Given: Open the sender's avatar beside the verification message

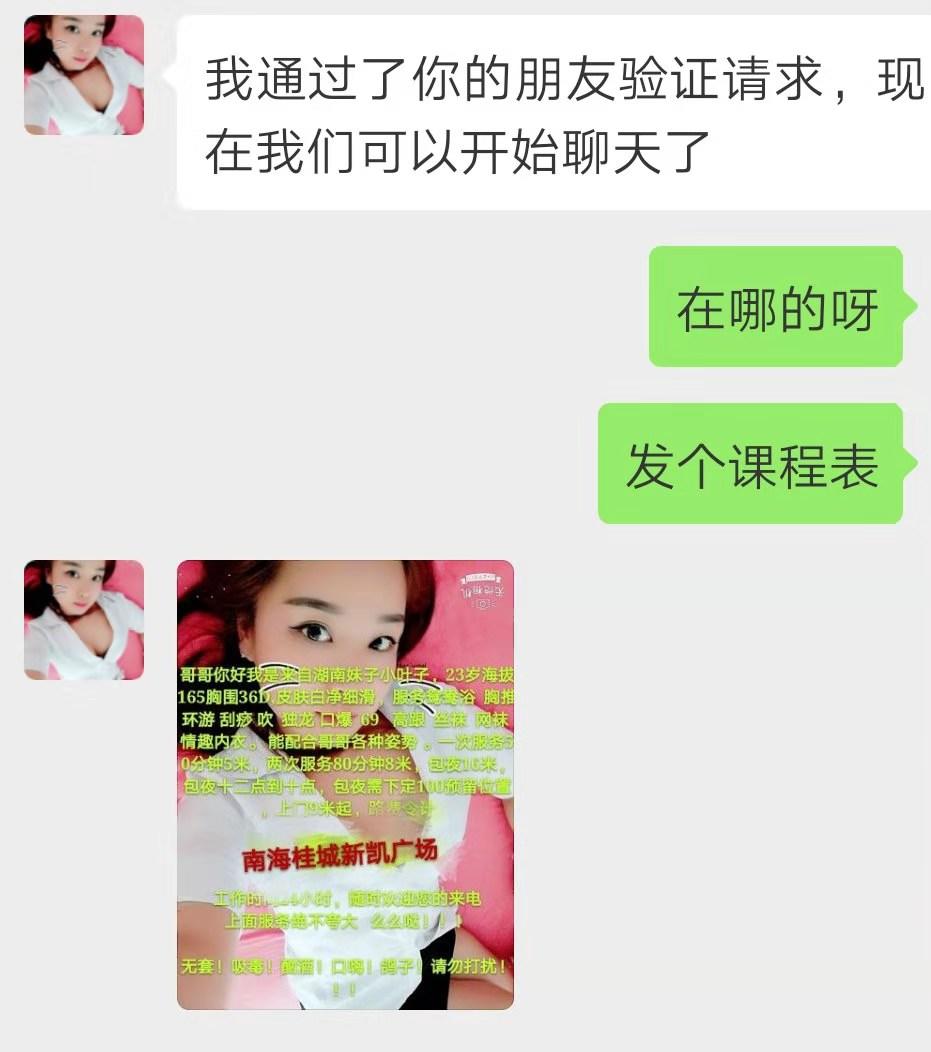Looking at the screenshot, I should [x=84, y=75].
